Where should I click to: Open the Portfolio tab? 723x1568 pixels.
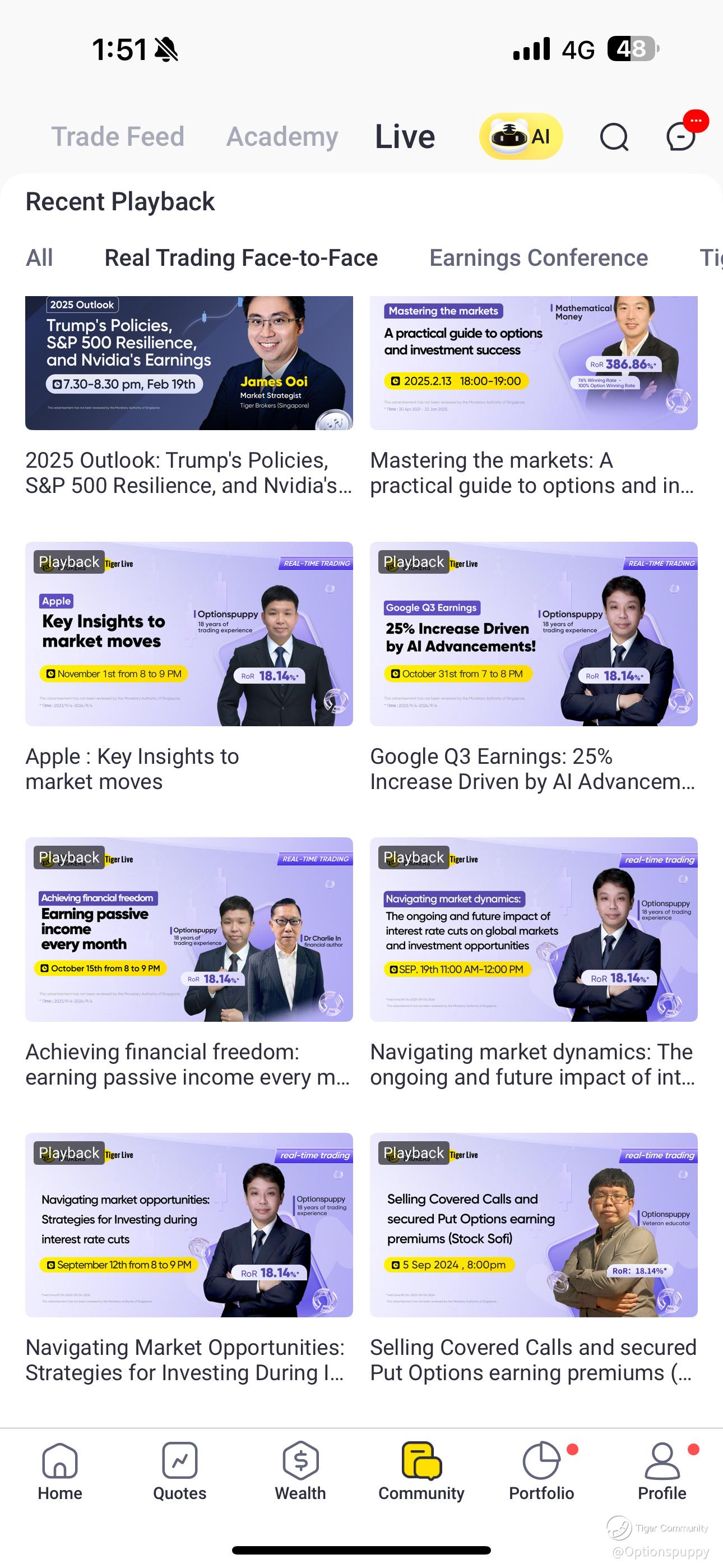pos(541,1470)
